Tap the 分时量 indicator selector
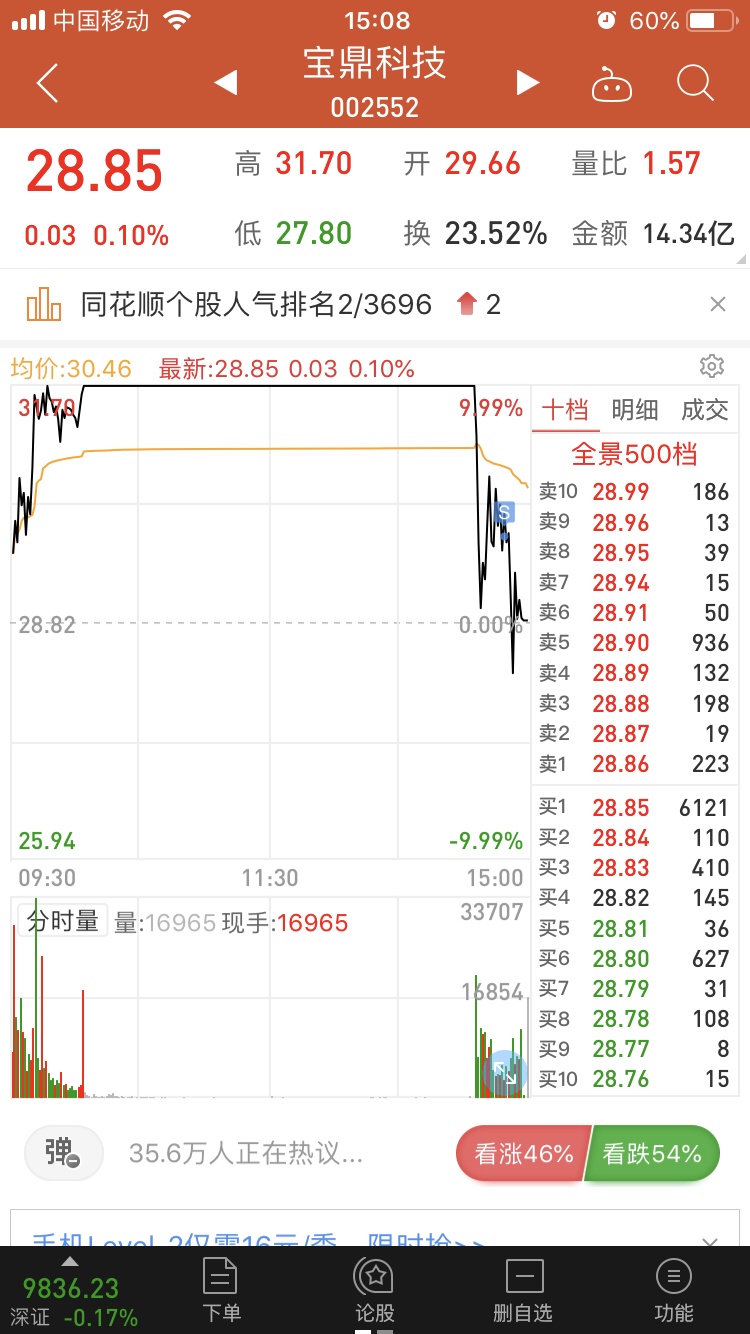 pyautogui.click(x=62, y=921)
